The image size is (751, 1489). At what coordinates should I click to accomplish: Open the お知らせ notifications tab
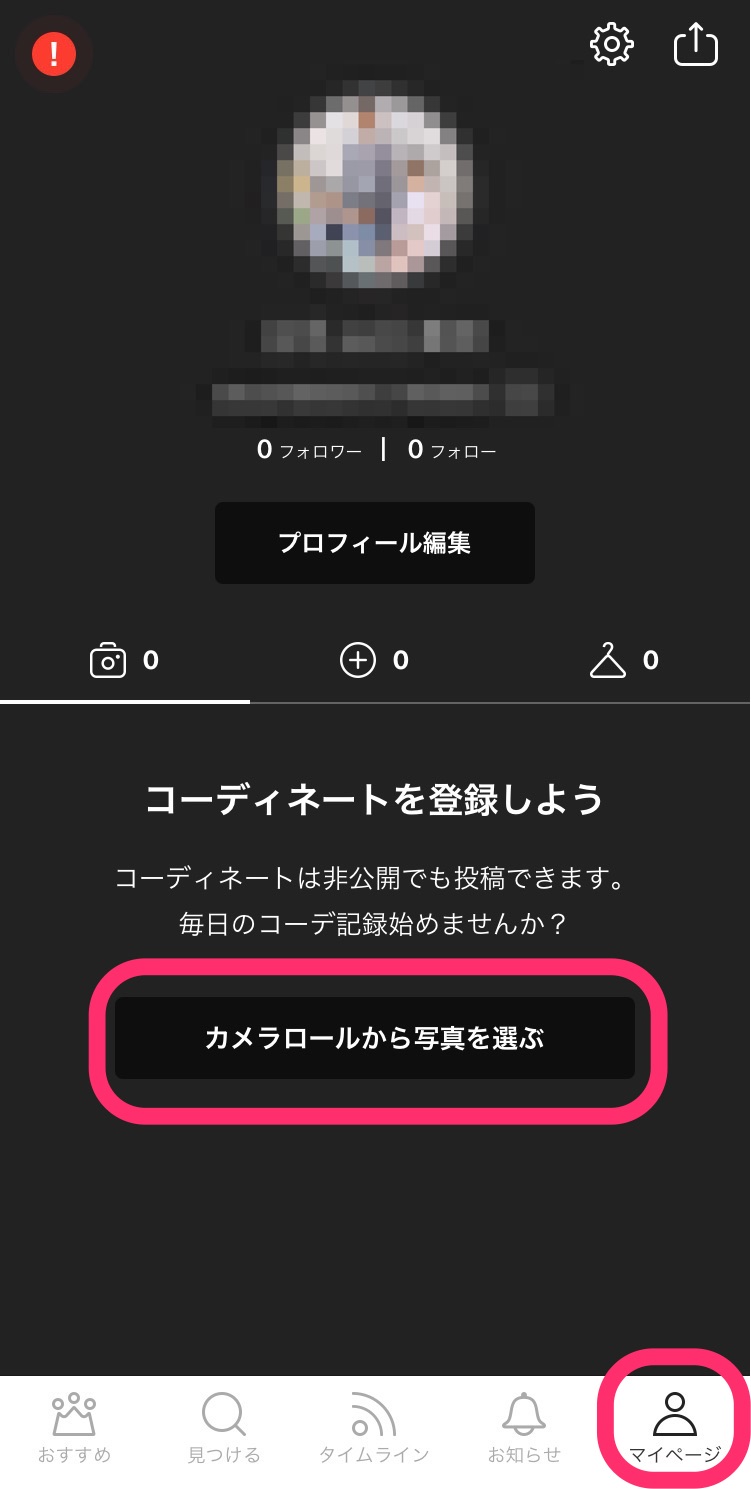tap(524, 1428)
